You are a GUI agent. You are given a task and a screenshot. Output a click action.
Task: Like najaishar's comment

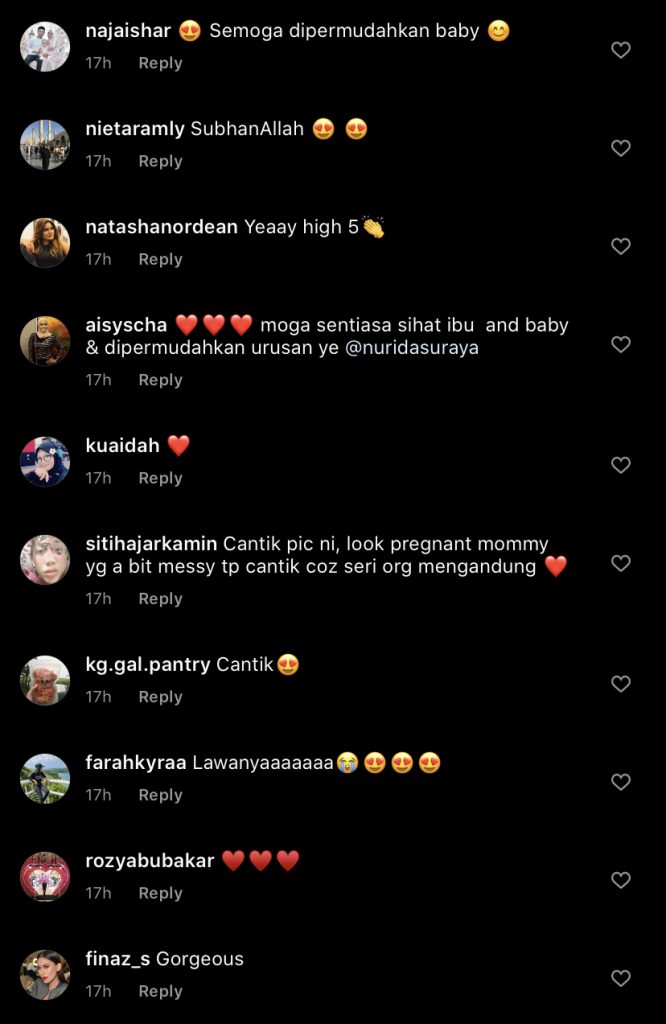pyautogui.click(x=621, y=50)
